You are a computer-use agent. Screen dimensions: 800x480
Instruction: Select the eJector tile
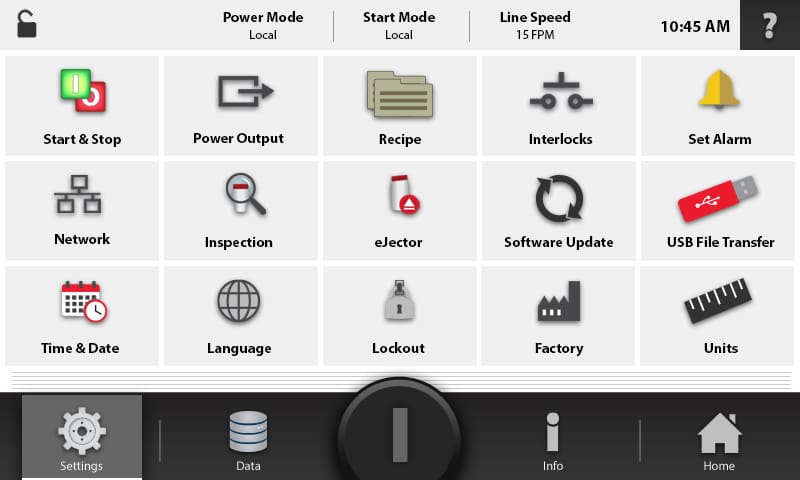pyautogui.click(x=399, y=210)
